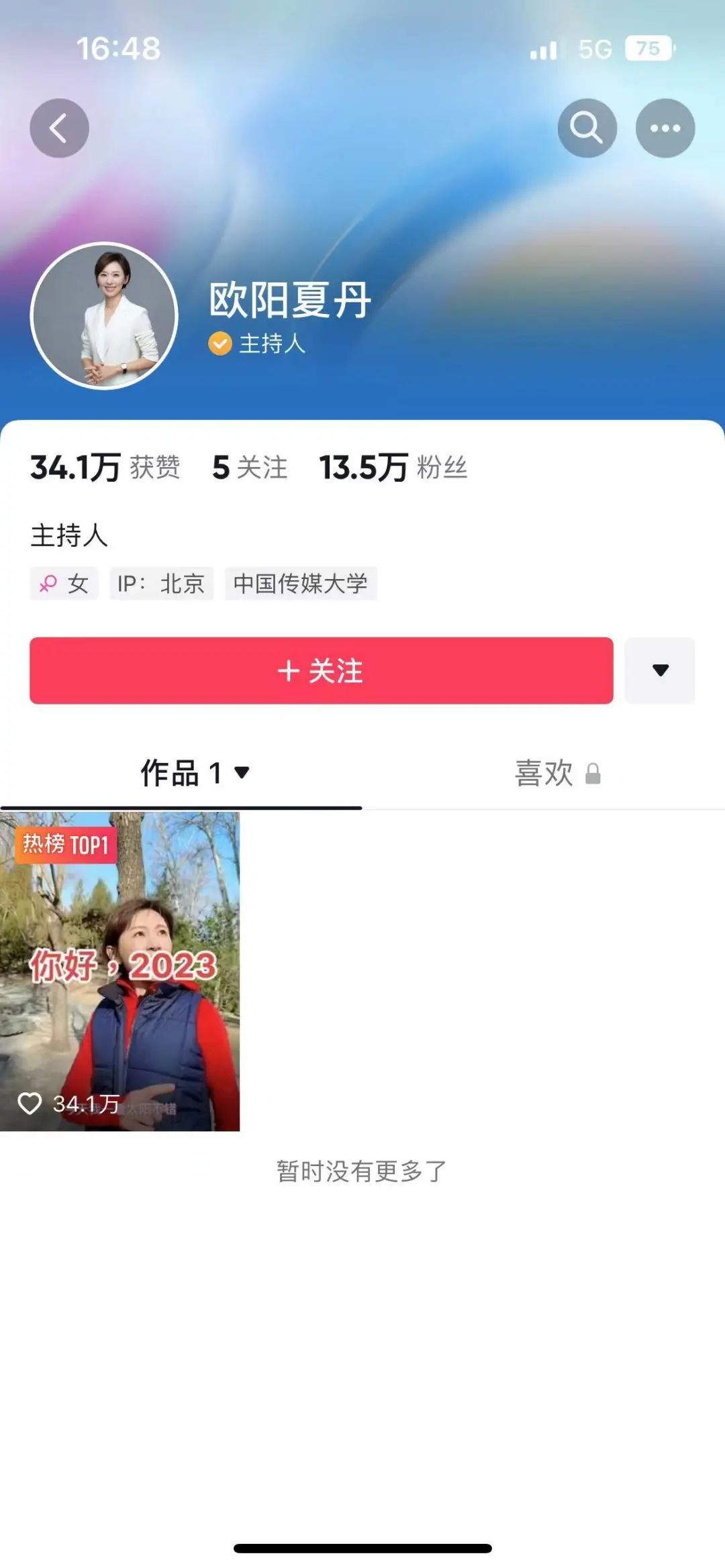The image size is (725, 1568).
Task: Switch to the 喜欢 tab
Action: click(x=545, y=774)
